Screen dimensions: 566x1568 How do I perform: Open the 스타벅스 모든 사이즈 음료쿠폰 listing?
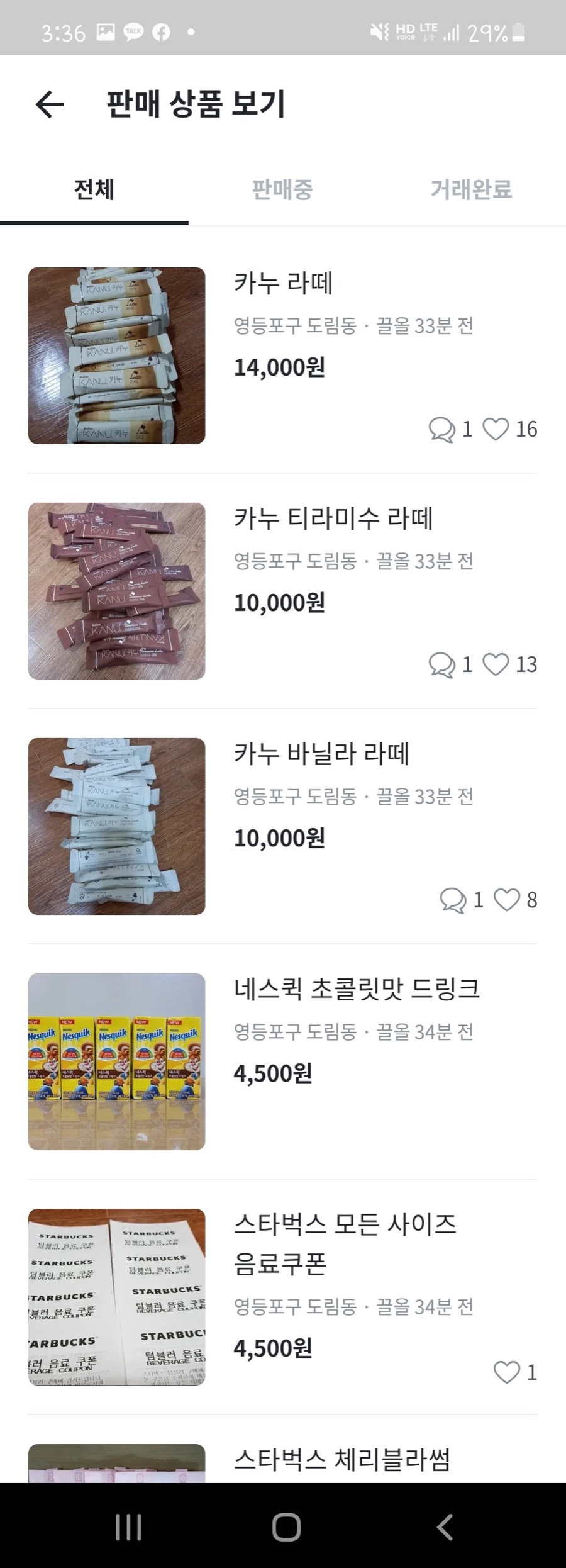click(345, 1243)
